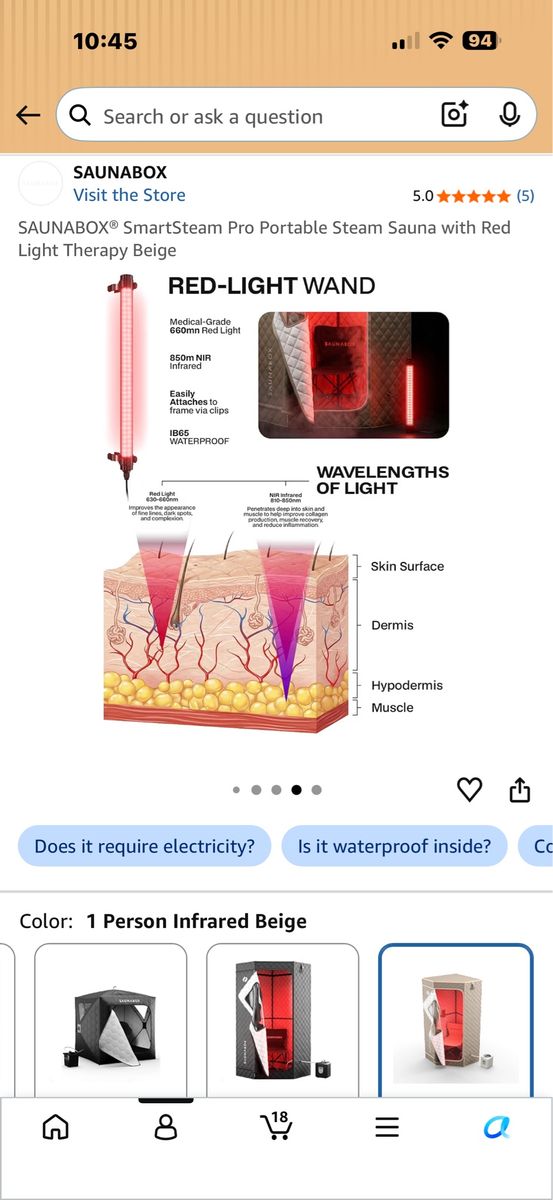
Task: Visit the SAUNABOX store link
Action: click(129, 195)
